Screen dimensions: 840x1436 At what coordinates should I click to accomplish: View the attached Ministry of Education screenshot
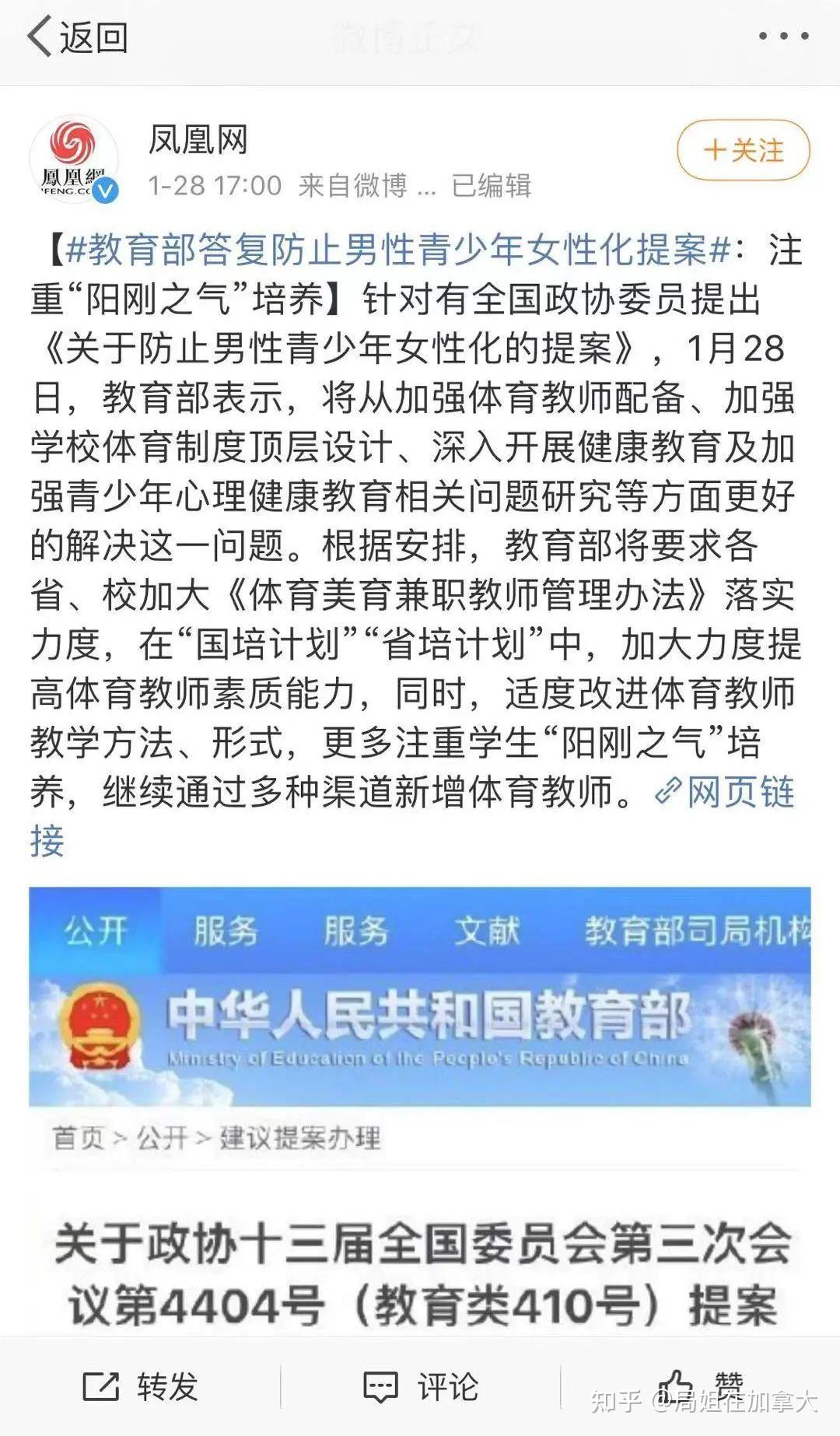point(420,1112)
